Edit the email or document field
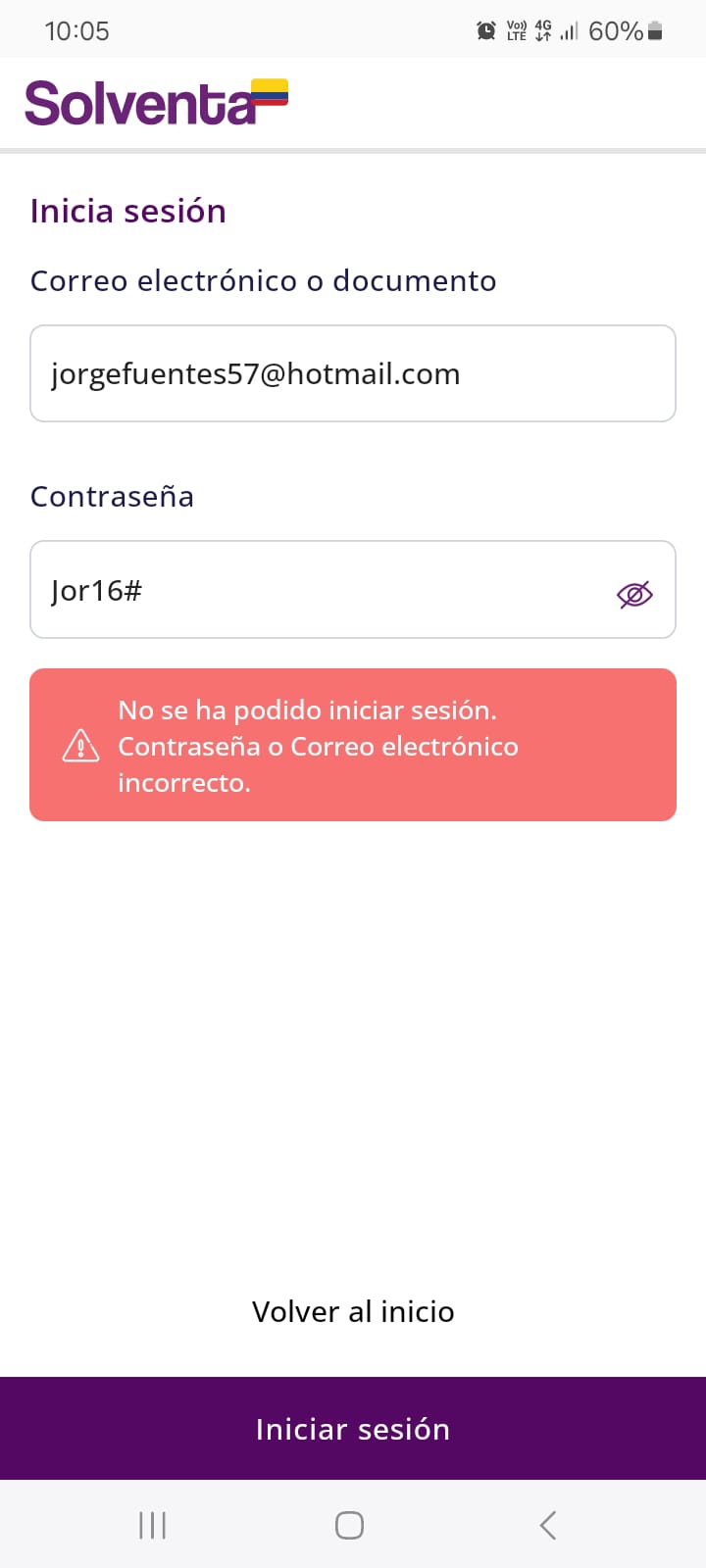This screenshot has width=706, height=1568. (x=353, y=373)
